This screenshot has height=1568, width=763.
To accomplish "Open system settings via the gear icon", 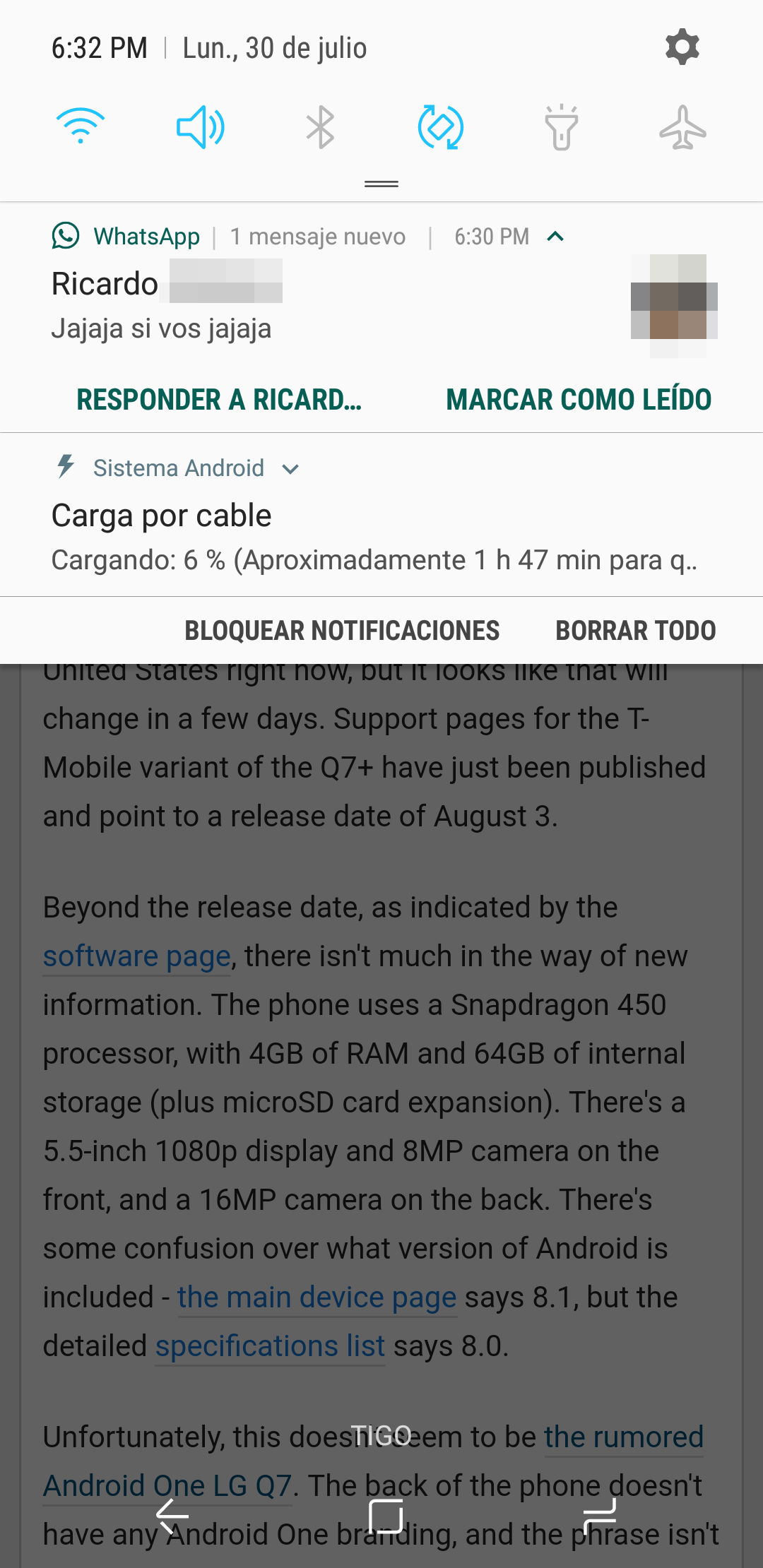I will [x=681, y=47].
